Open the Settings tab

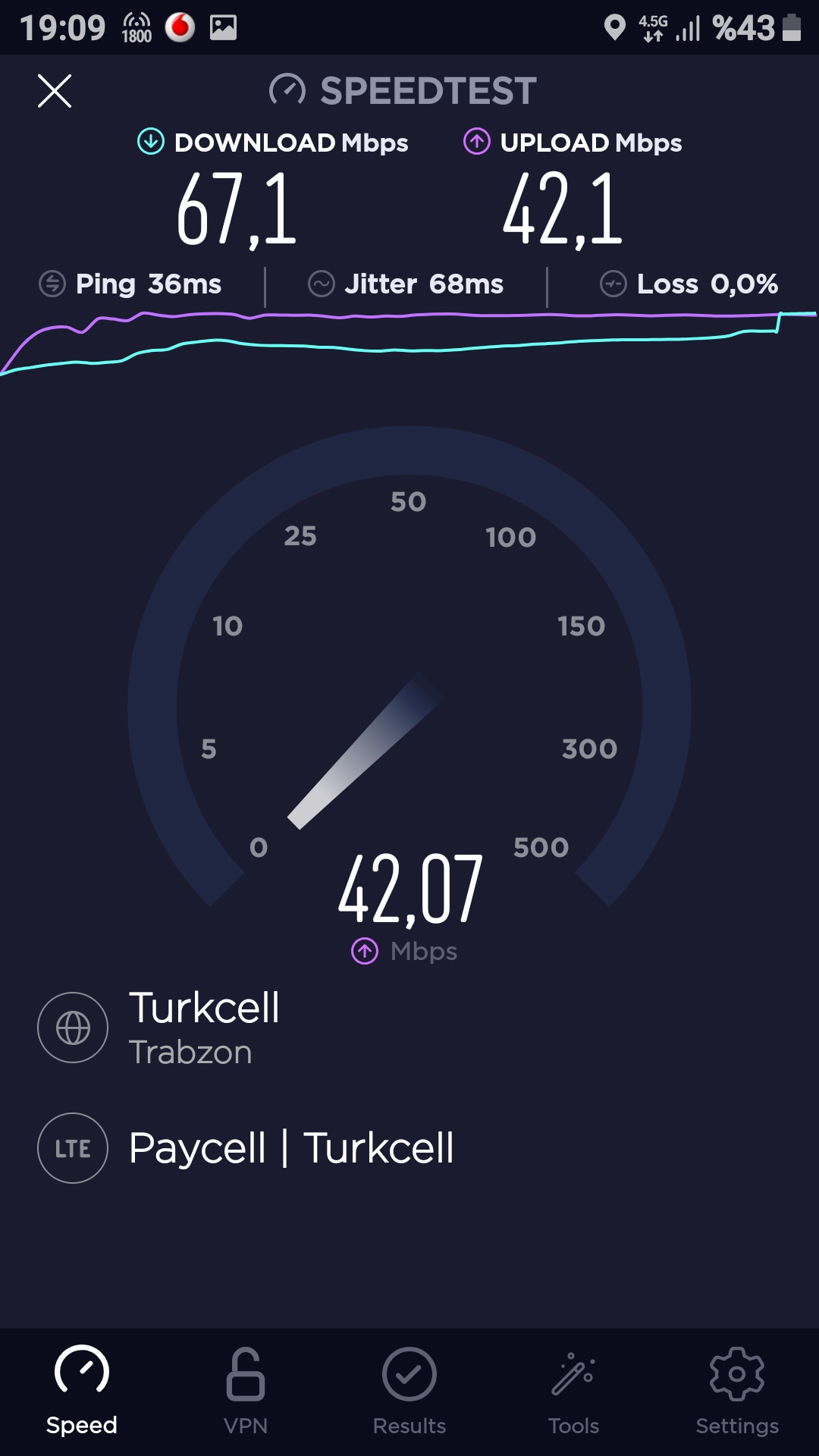pos(737,1392)
